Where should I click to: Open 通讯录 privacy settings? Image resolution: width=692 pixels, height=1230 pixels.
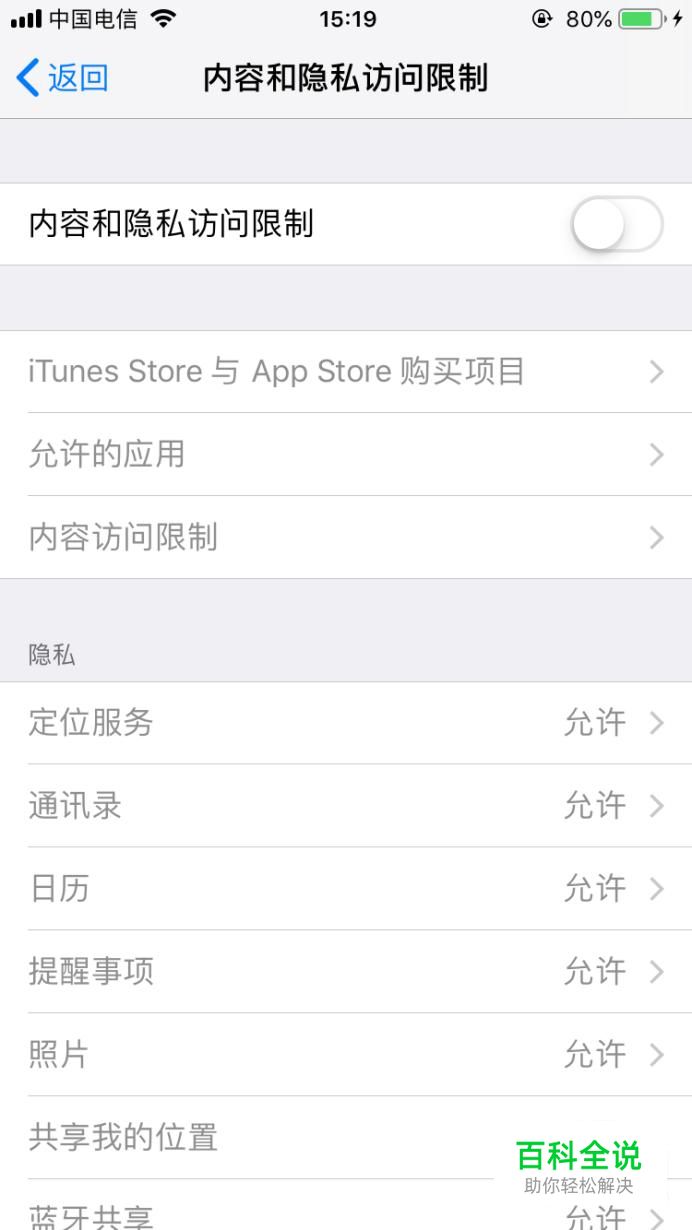346,806
